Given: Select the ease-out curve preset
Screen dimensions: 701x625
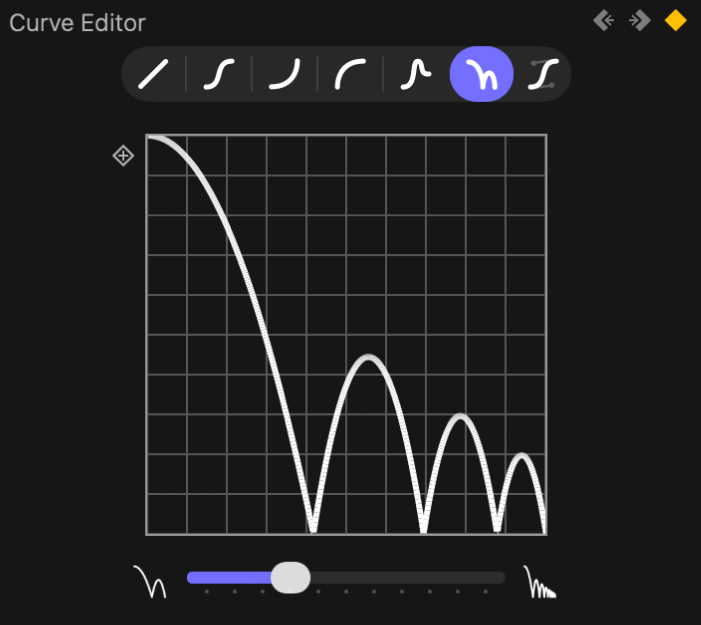Looking at the screenshot, I should click(x=350, y=75).
